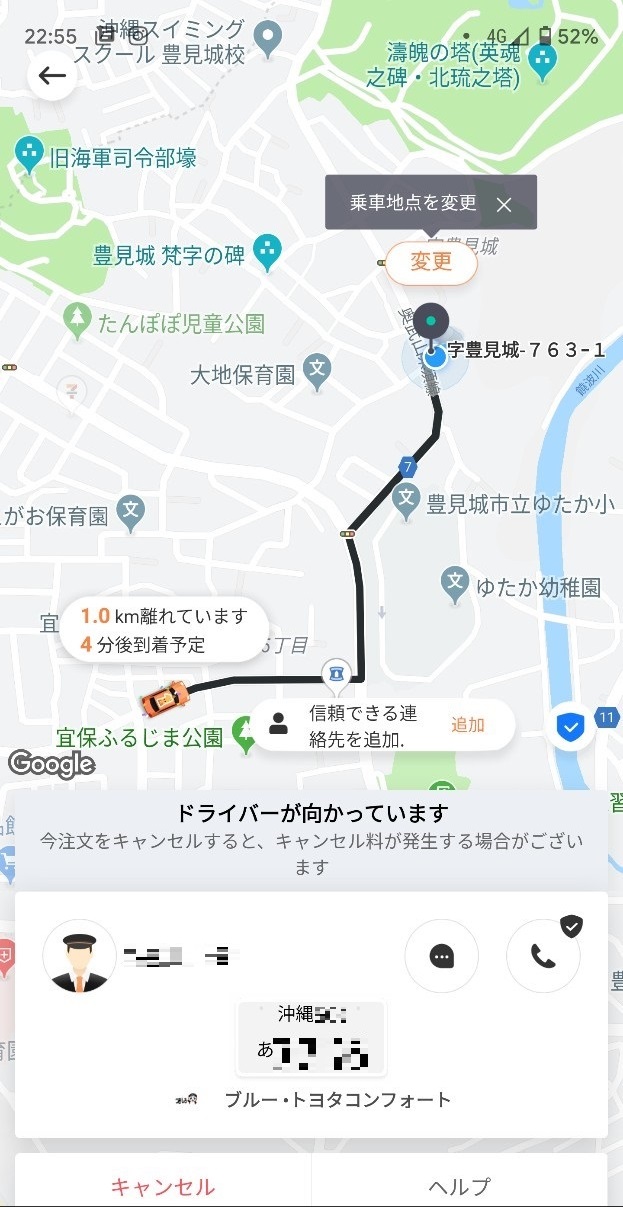Tap the 変更 button to change pickup
The height and width of the screenshot is (1207, 623).
click(x=431, y=262)
